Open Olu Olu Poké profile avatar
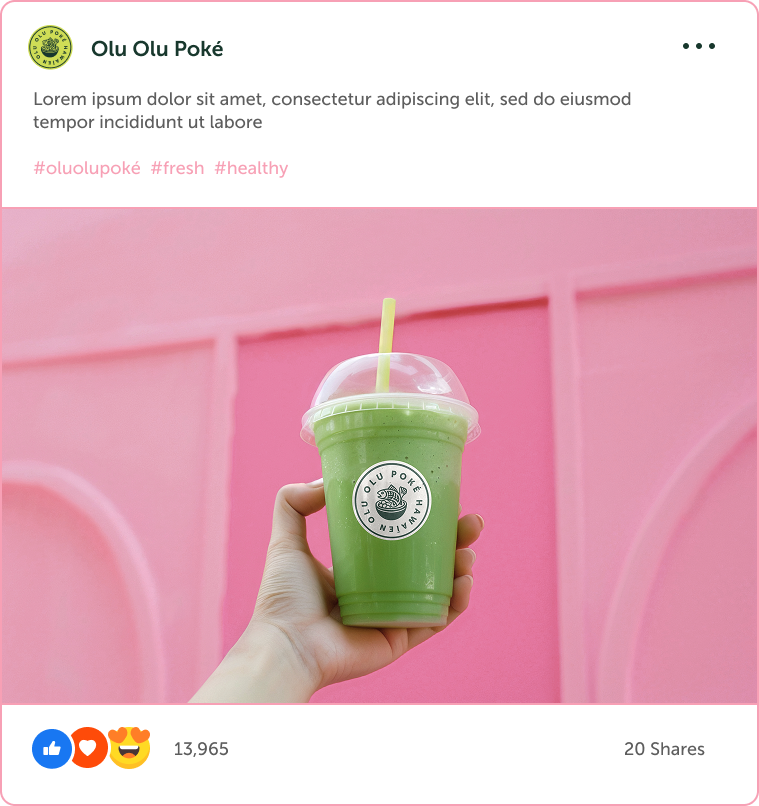Screen dimensions: 759x806 click(x=50, y=48)
